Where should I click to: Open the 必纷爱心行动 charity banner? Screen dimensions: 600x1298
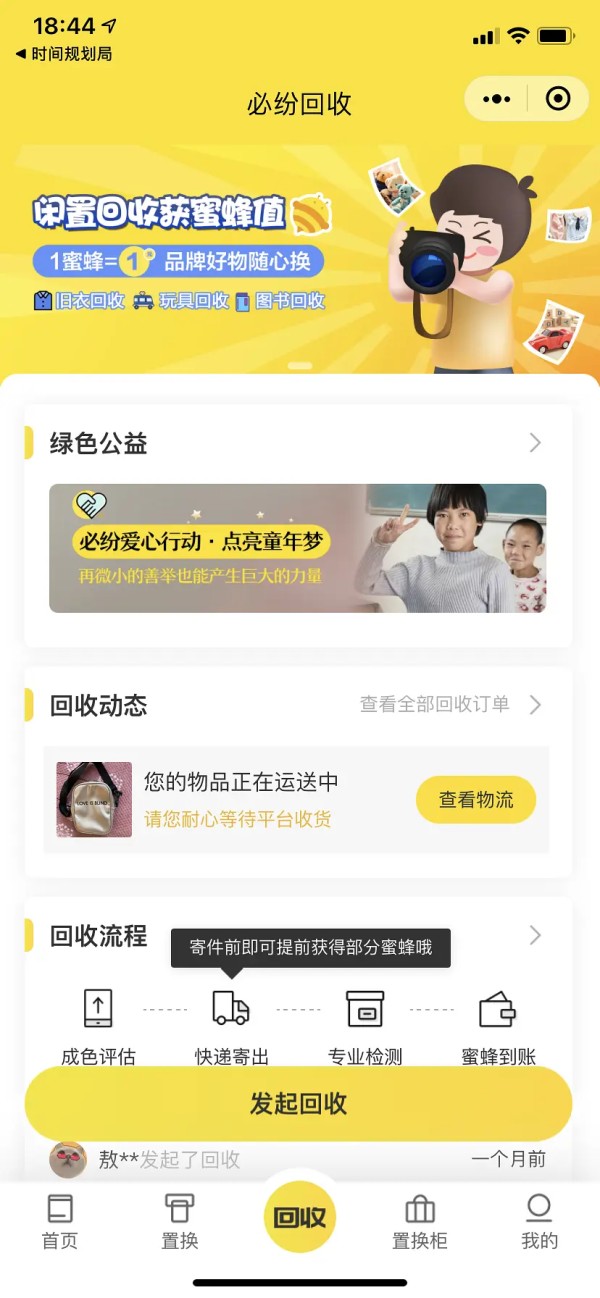[x=297, y=548]
